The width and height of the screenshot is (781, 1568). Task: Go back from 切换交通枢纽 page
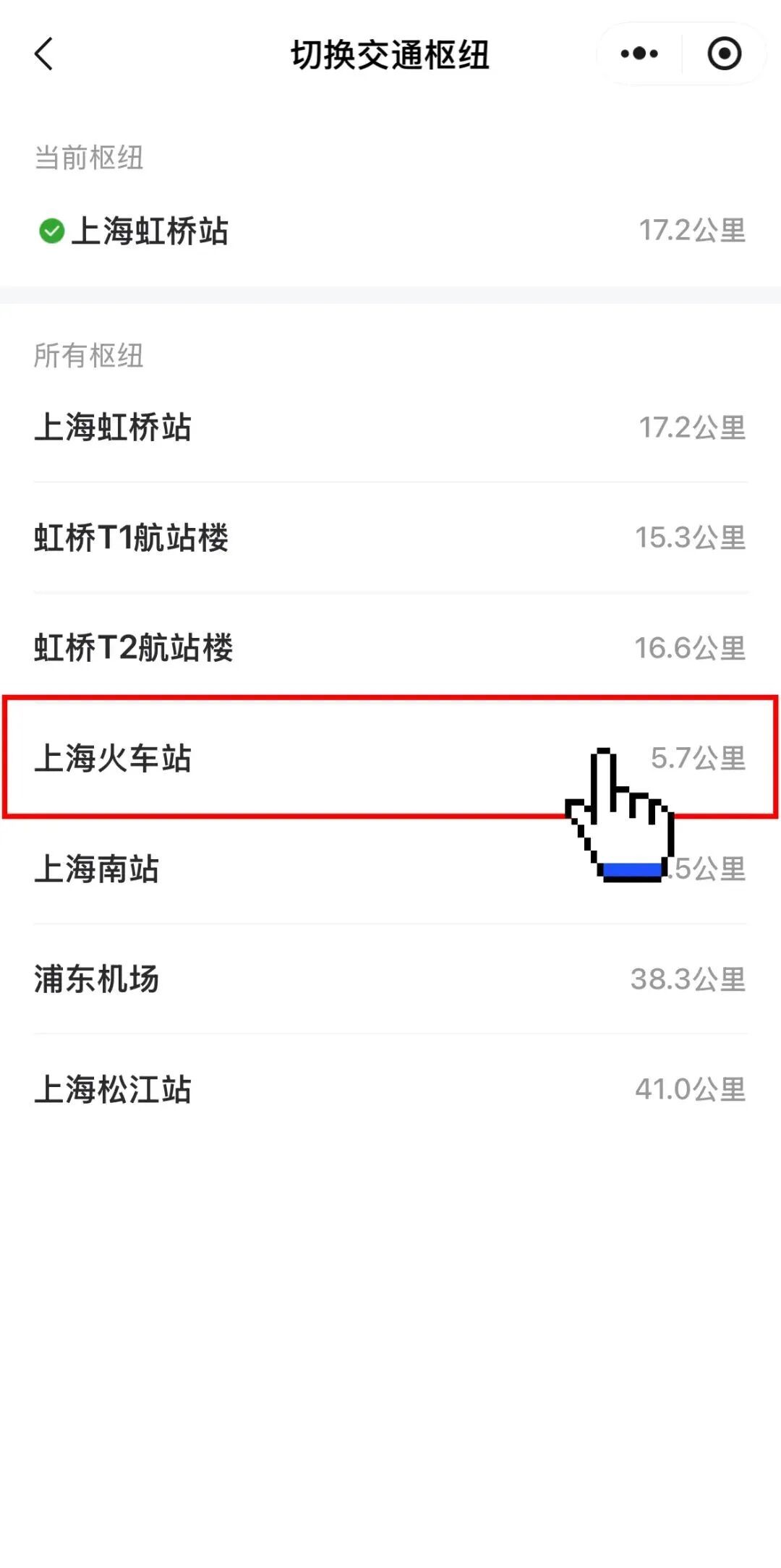coord(44,54)
